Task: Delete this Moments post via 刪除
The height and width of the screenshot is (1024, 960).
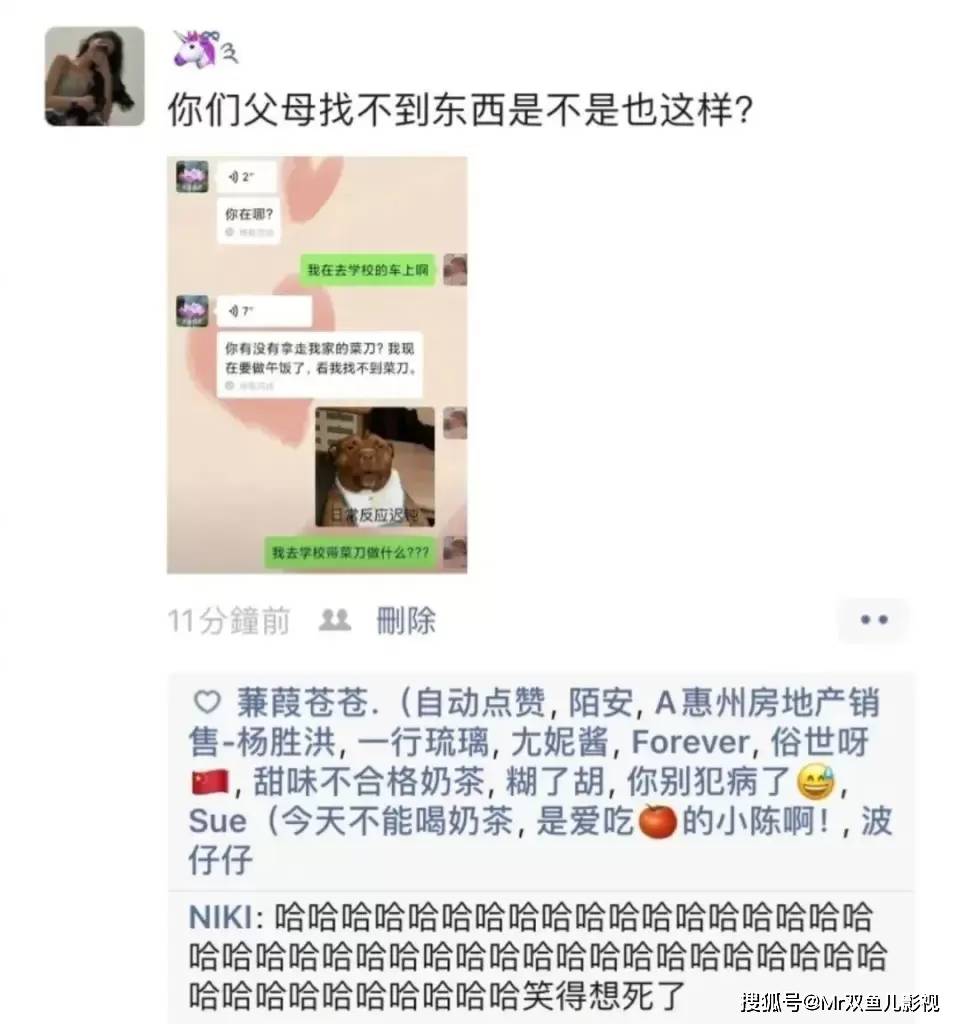Action: (x=406, y=621)
